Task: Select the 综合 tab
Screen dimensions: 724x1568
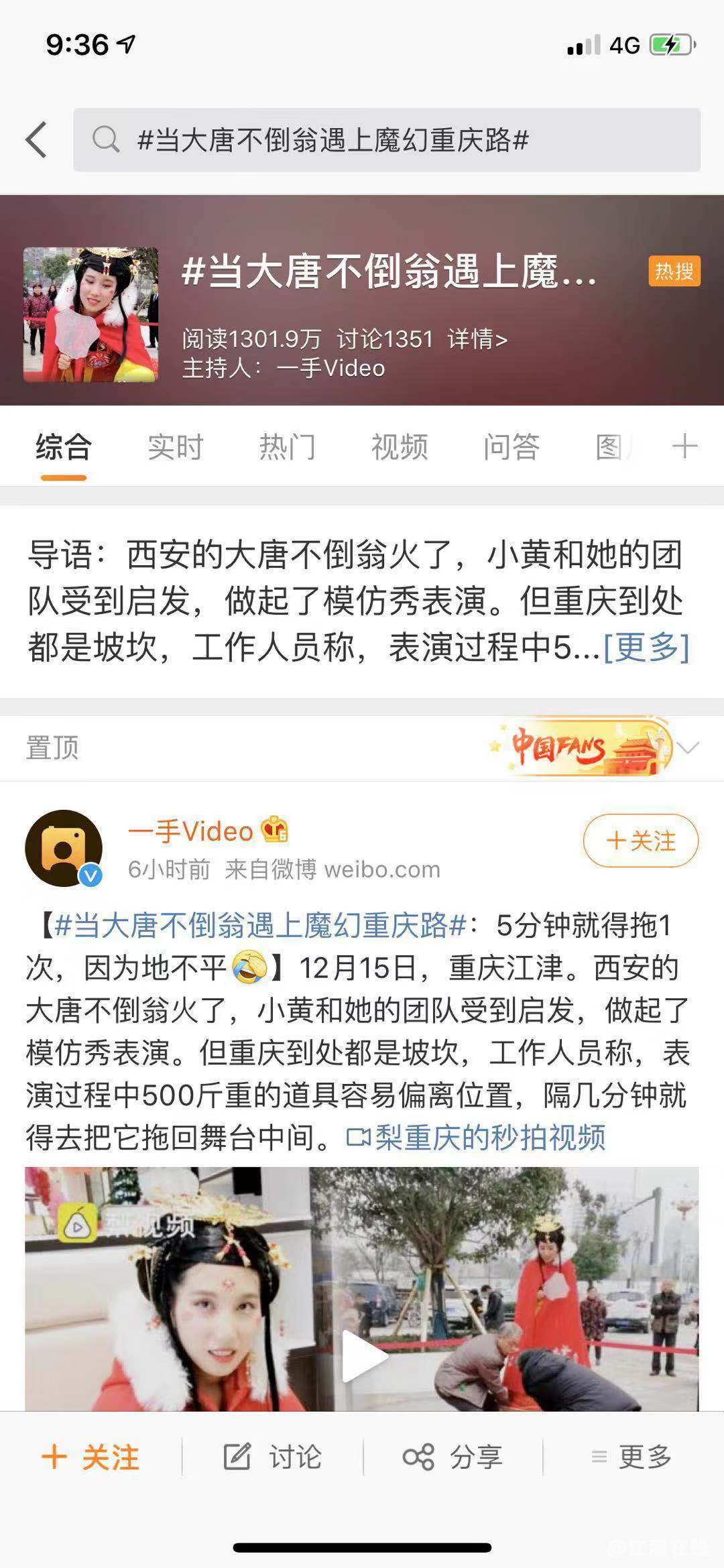Action: (x=64, y=447)
